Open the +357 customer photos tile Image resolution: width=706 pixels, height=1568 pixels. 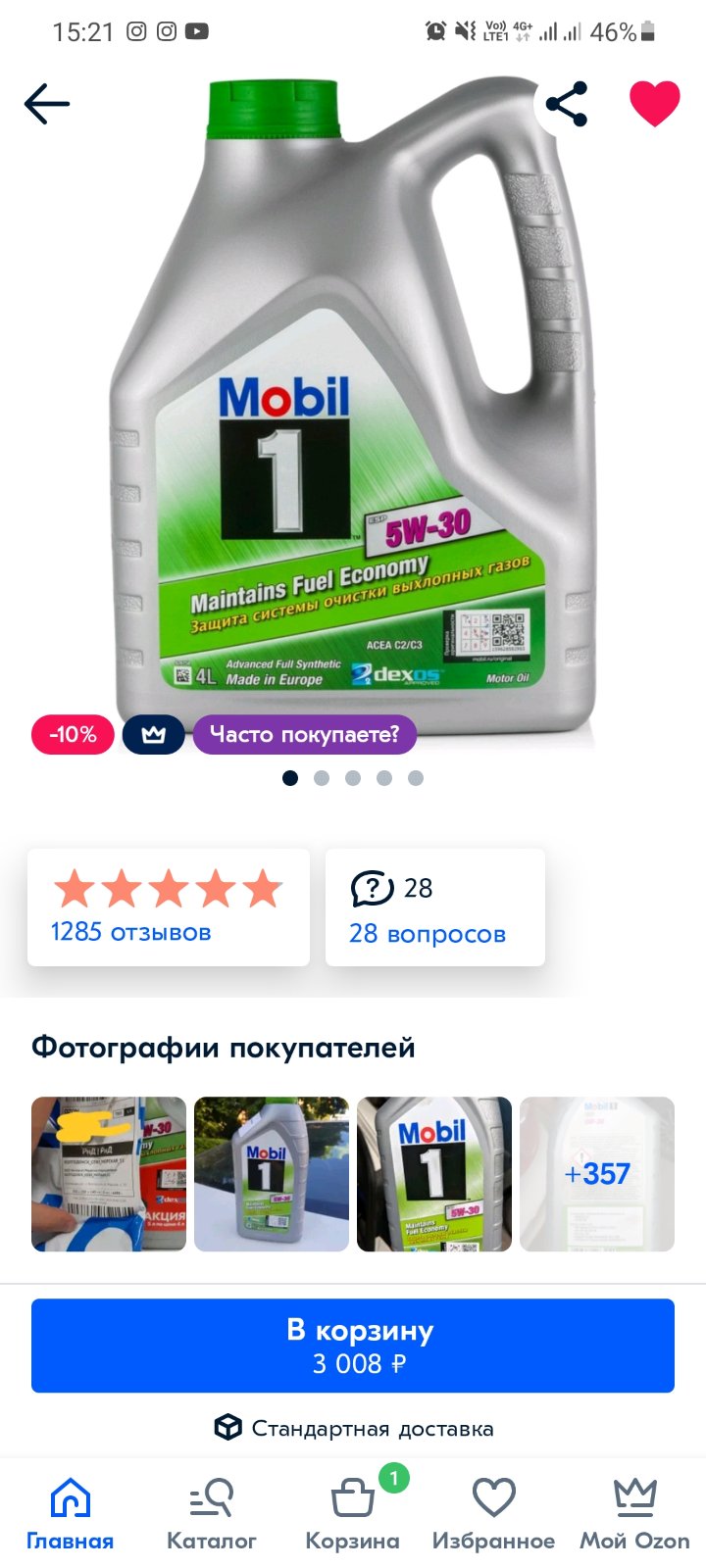597,1174
